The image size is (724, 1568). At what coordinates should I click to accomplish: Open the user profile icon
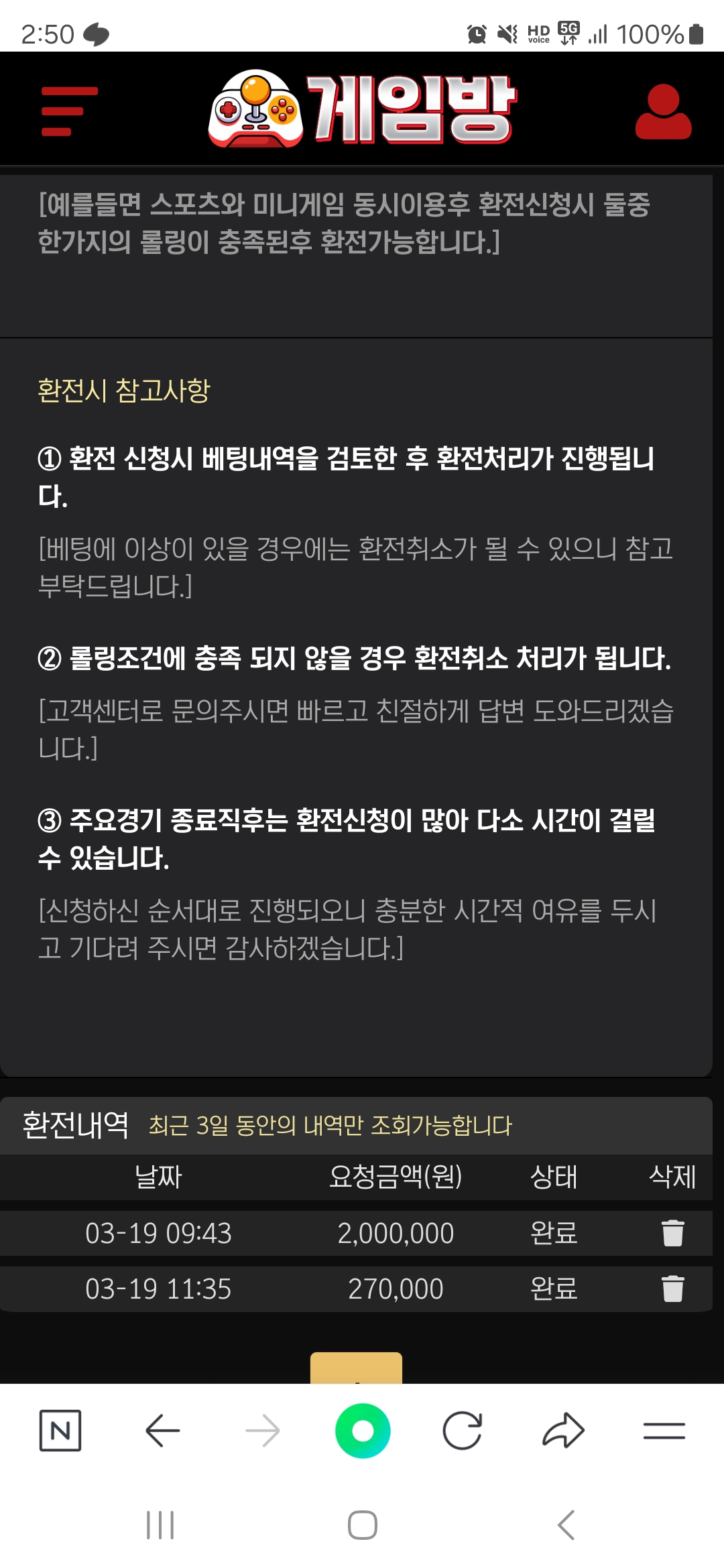coord(663,111)
